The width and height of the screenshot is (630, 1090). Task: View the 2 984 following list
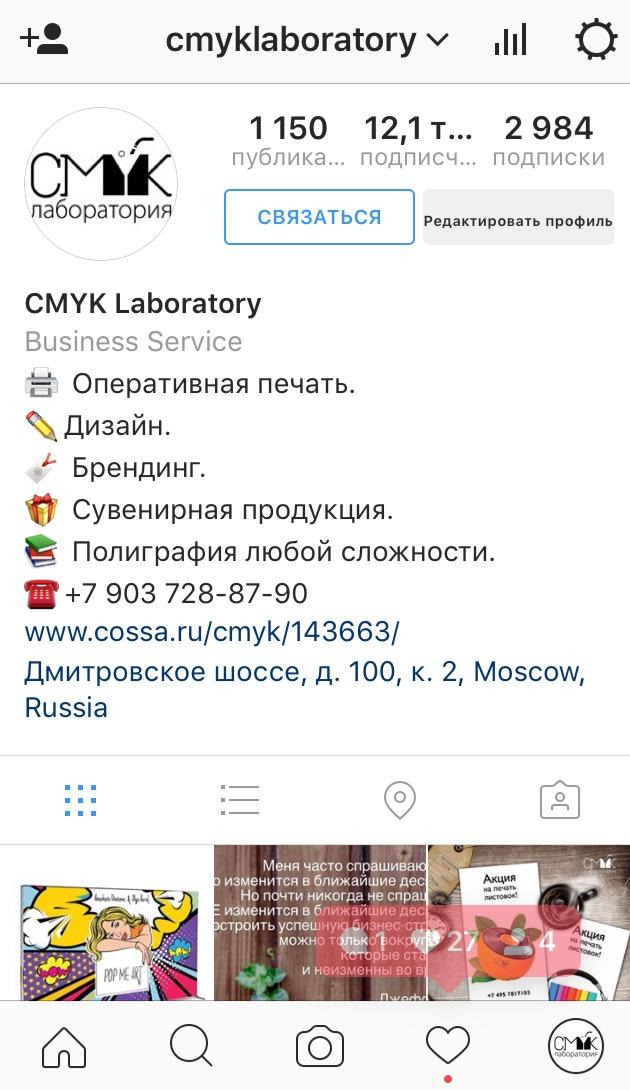click(548, 141)
